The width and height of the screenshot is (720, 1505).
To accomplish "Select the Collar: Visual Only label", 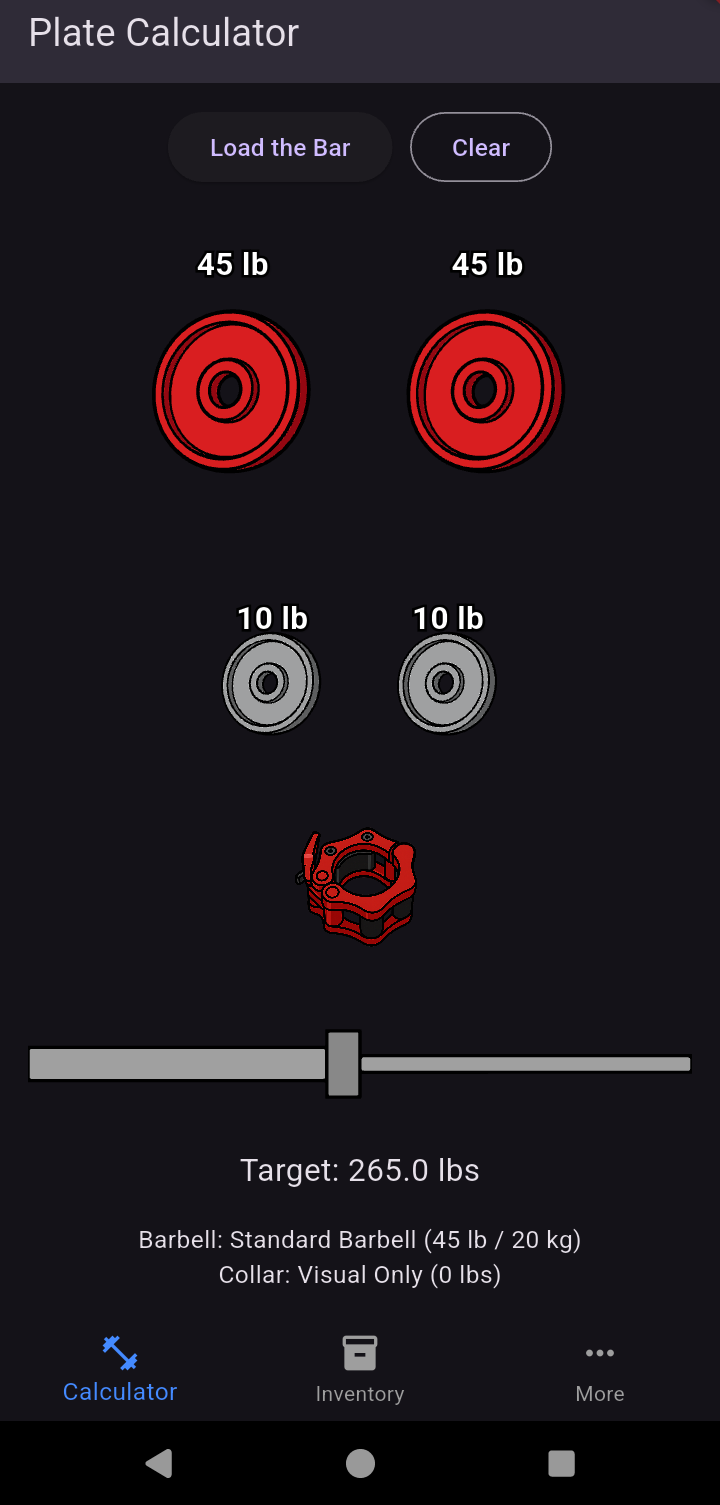I will tap(359, 1274).
